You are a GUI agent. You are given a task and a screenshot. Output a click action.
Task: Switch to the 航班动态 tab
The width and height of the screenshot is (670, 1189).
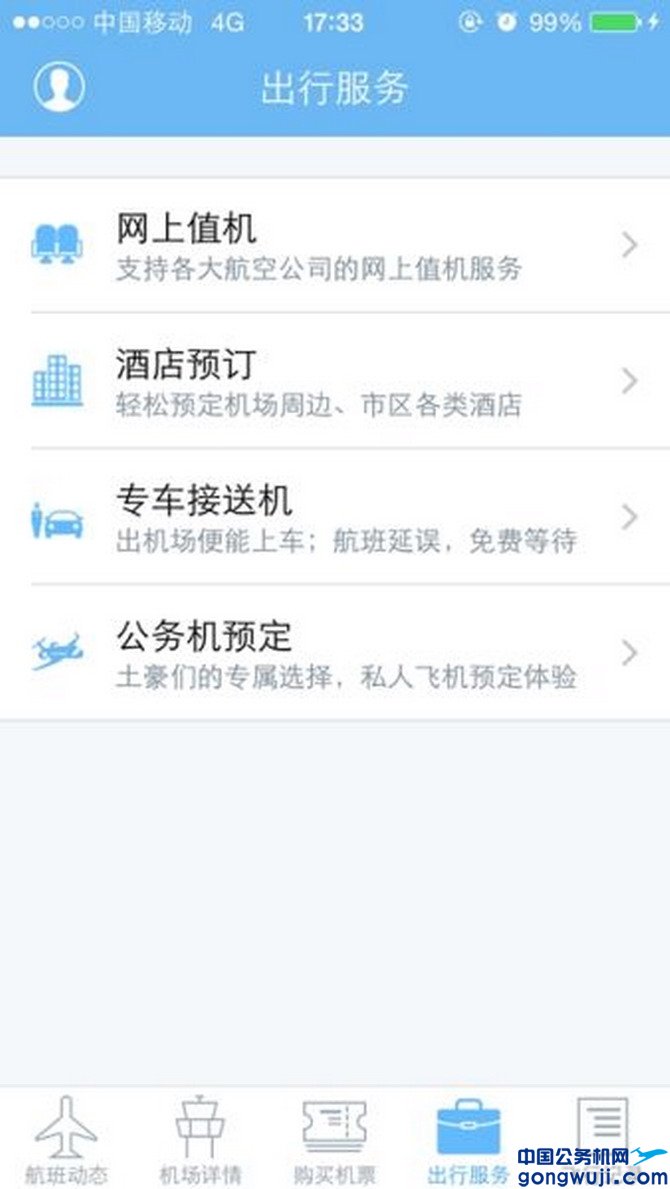67,1139
